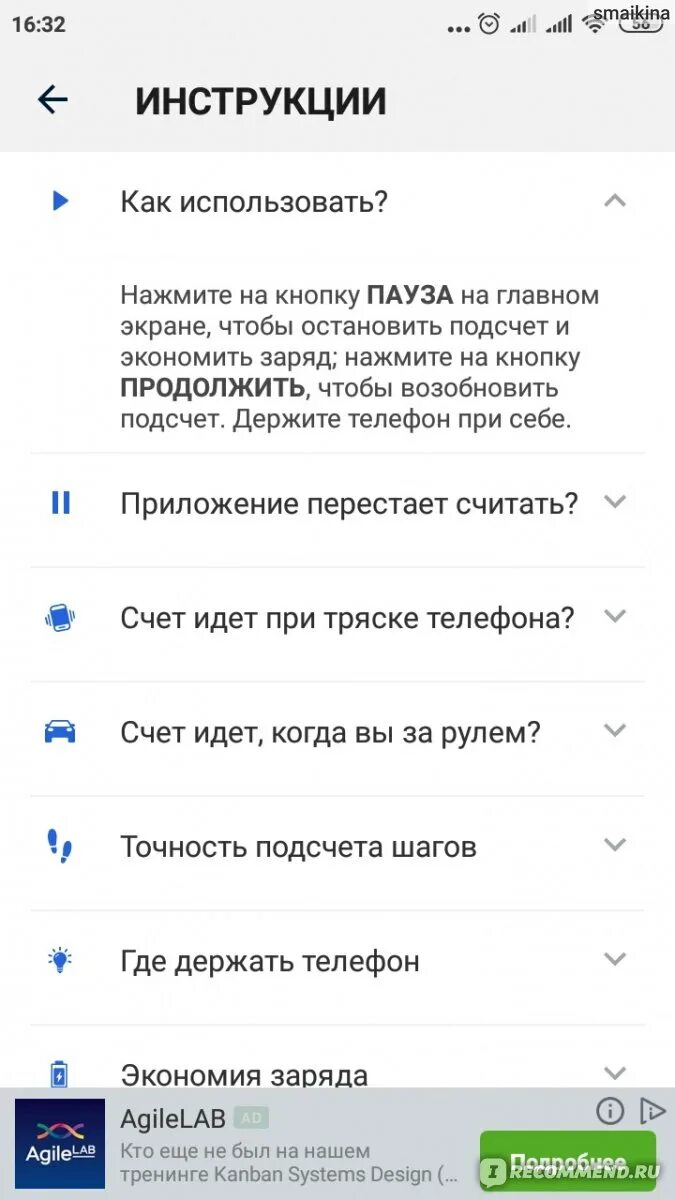Viewport: 675px width, 1200px height.
Task: Collapse the 'Как использовать?' section
Action: 614,201
